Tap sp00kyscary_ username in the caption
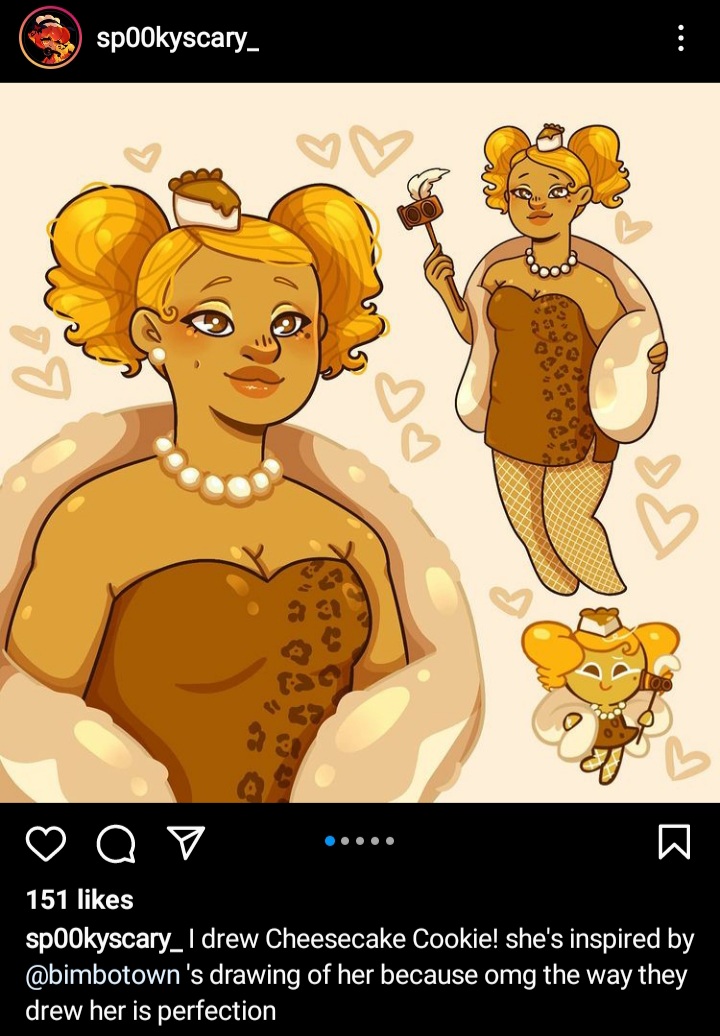Image resolution: width=720 pixels, height=1036 pixels. tap(104, 940)
